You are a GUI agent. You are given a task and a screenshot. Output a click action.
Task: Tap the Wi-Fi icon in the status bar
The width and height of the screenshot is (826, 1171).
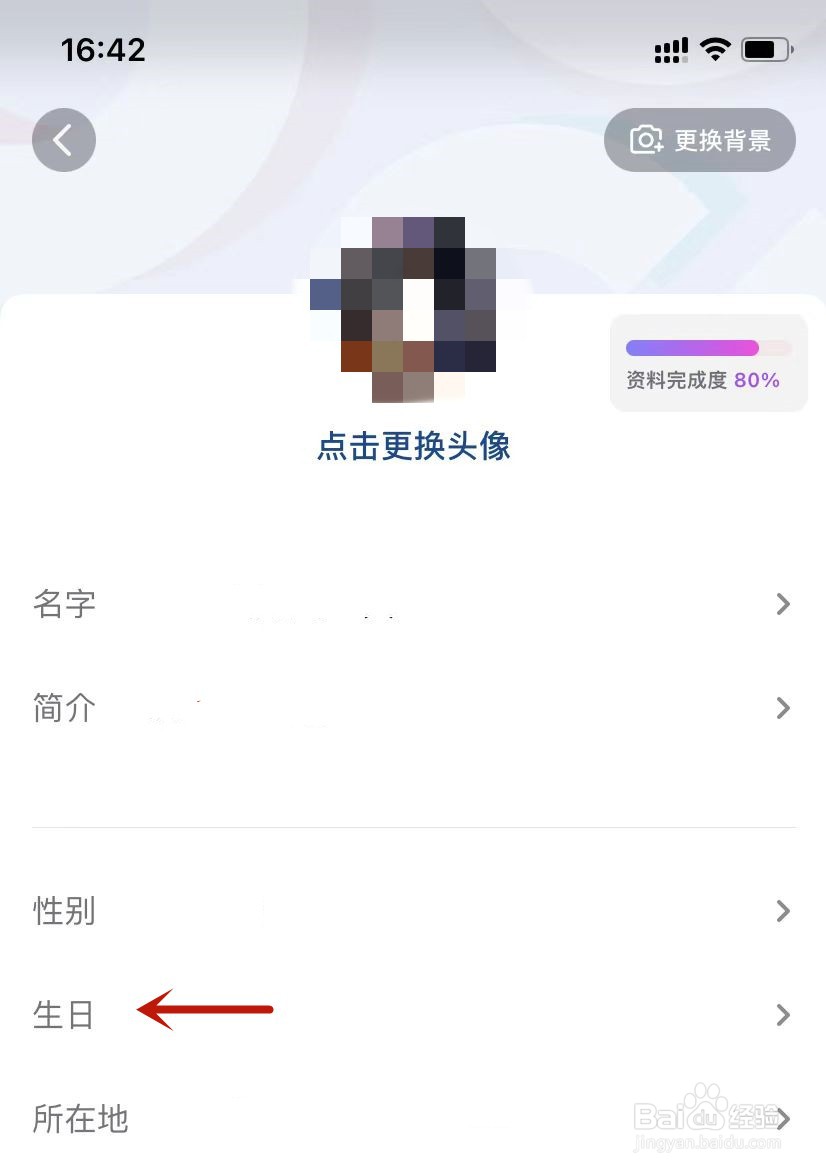click(715, 49)
